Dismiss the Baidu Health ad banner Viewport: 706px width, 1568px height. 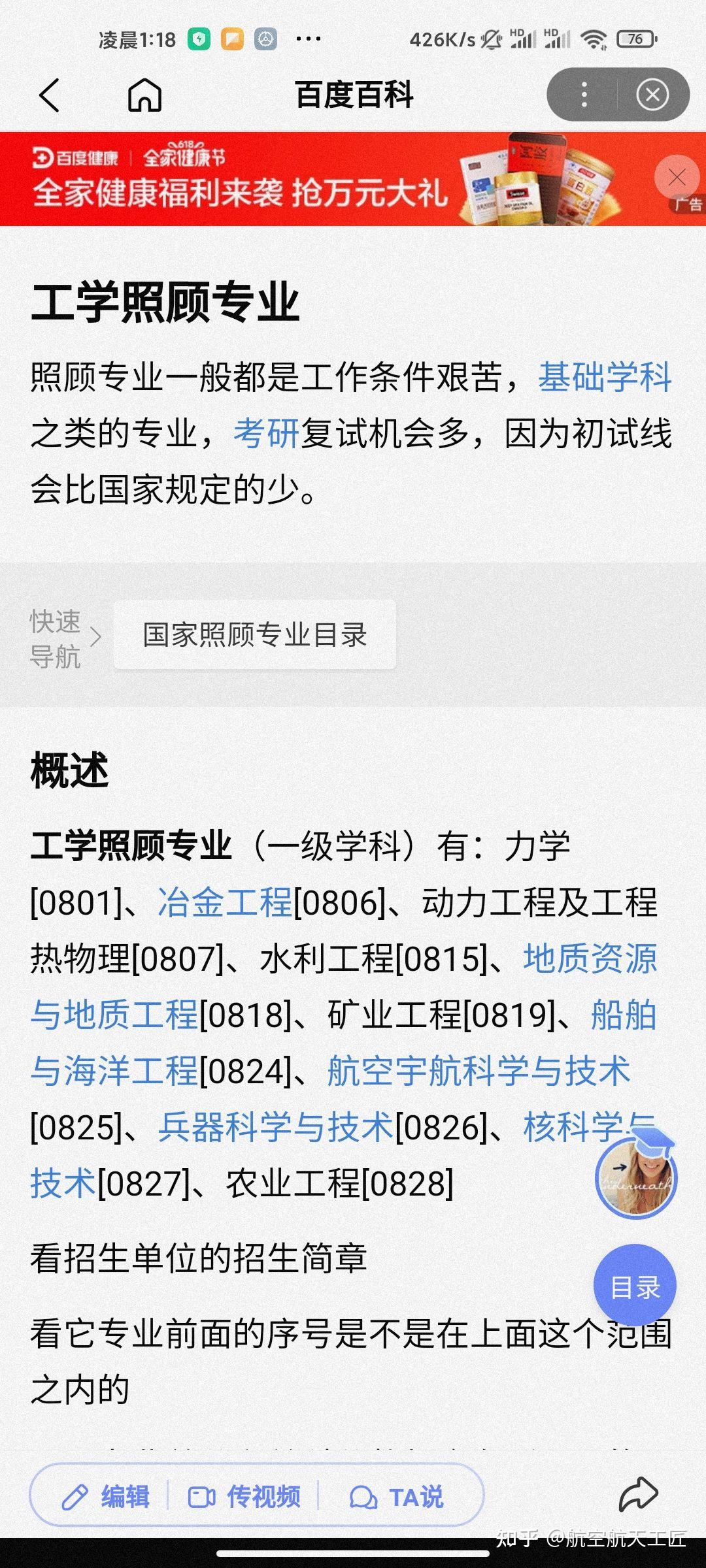677,176
